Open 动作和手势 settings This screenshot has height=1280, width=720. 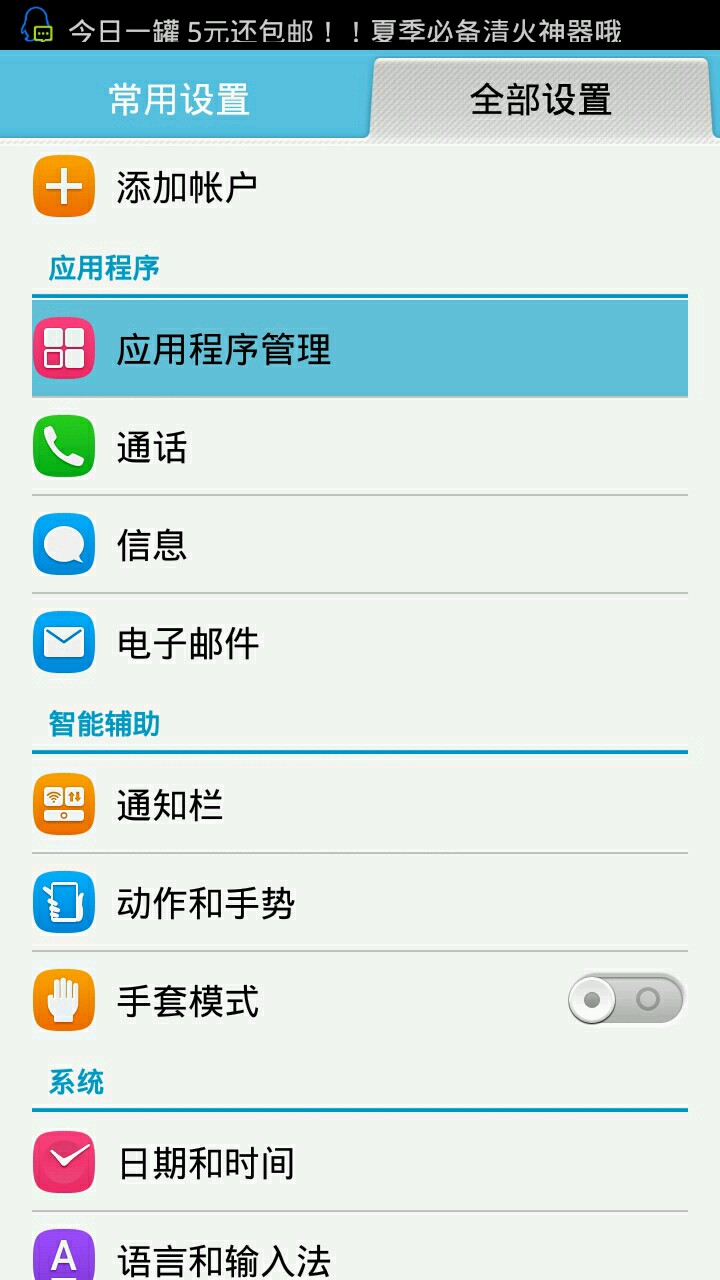click(360, 903)
